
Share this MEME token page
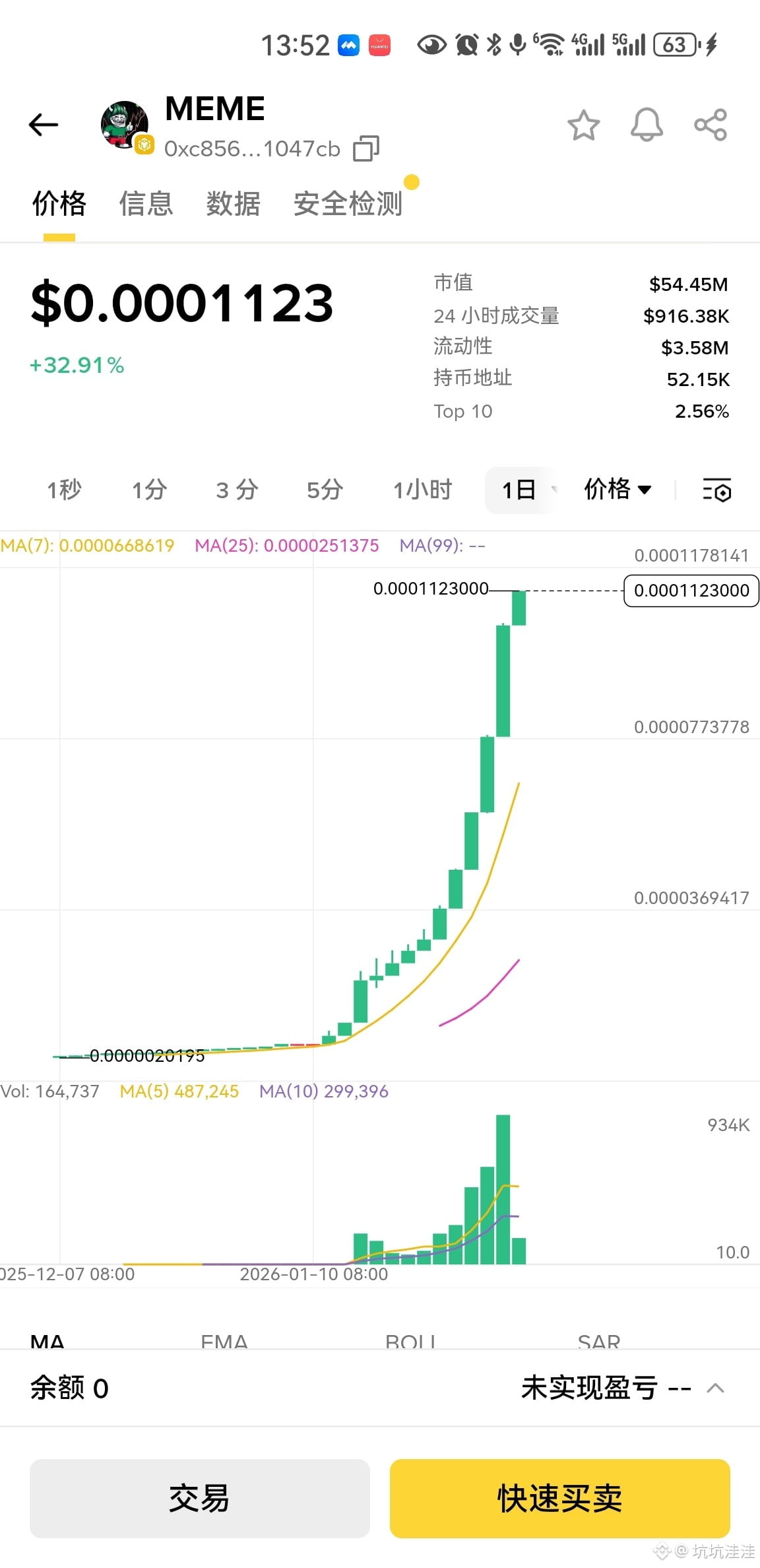(711, 125)
